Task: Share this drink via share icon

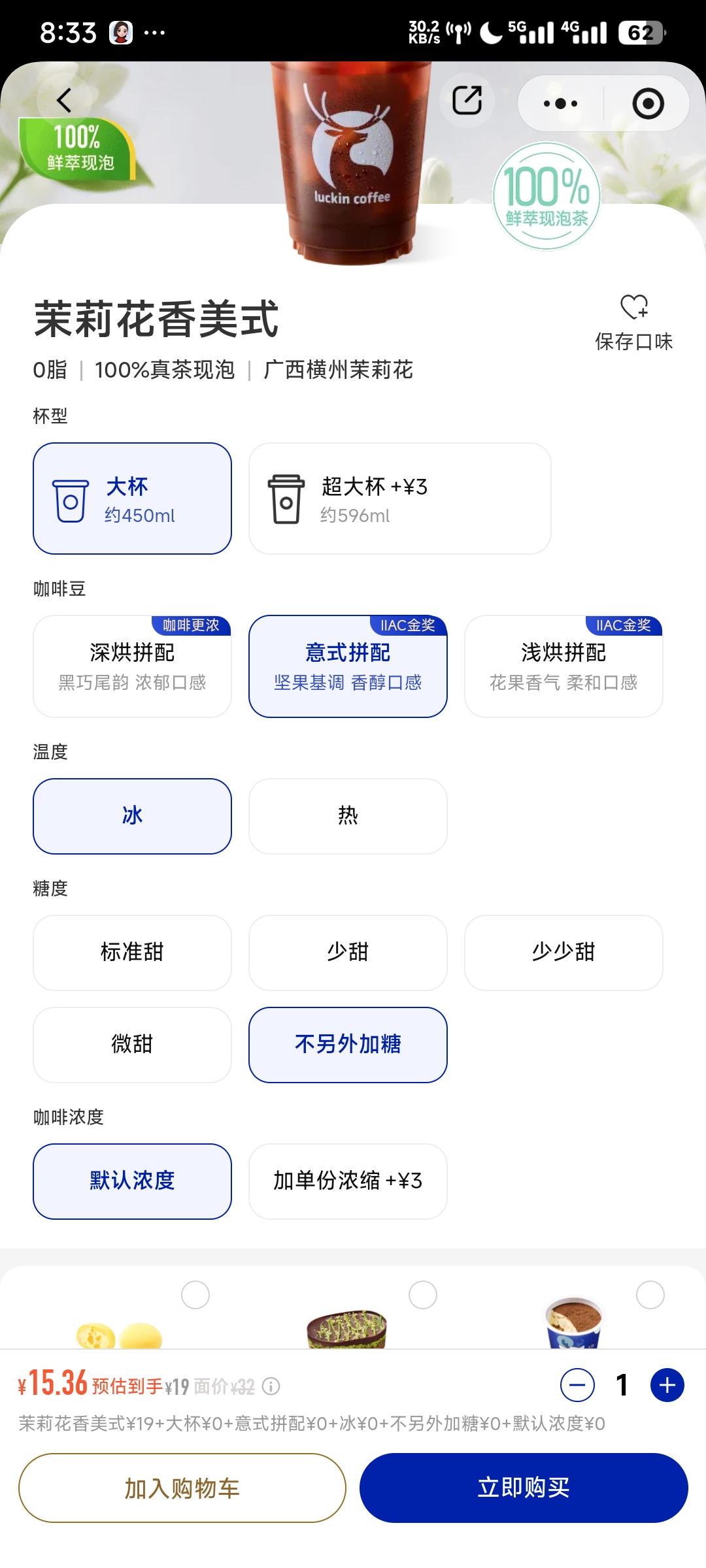Action: click(467, 101)
